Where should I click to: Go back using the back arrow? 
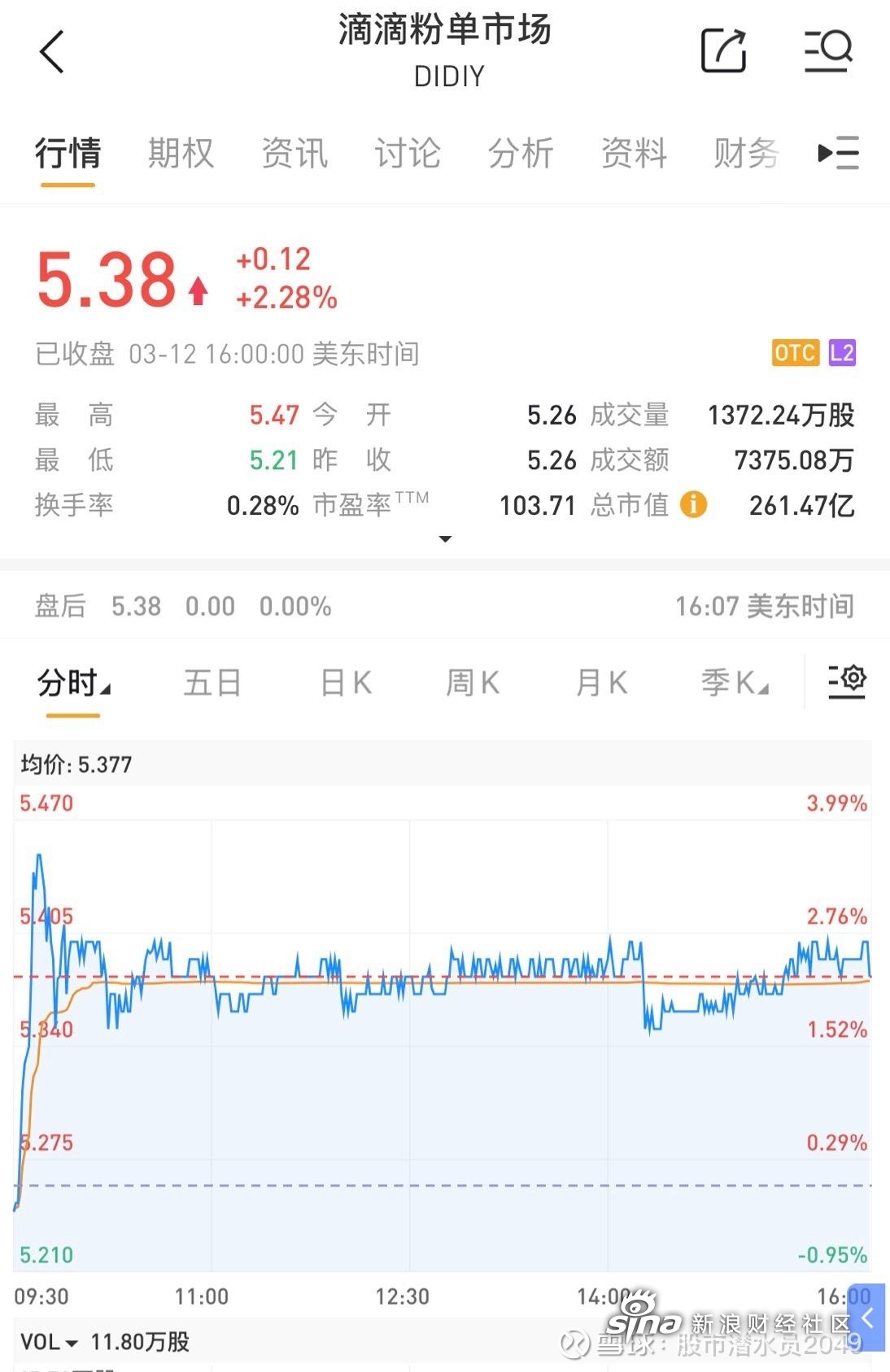[52, 52]
